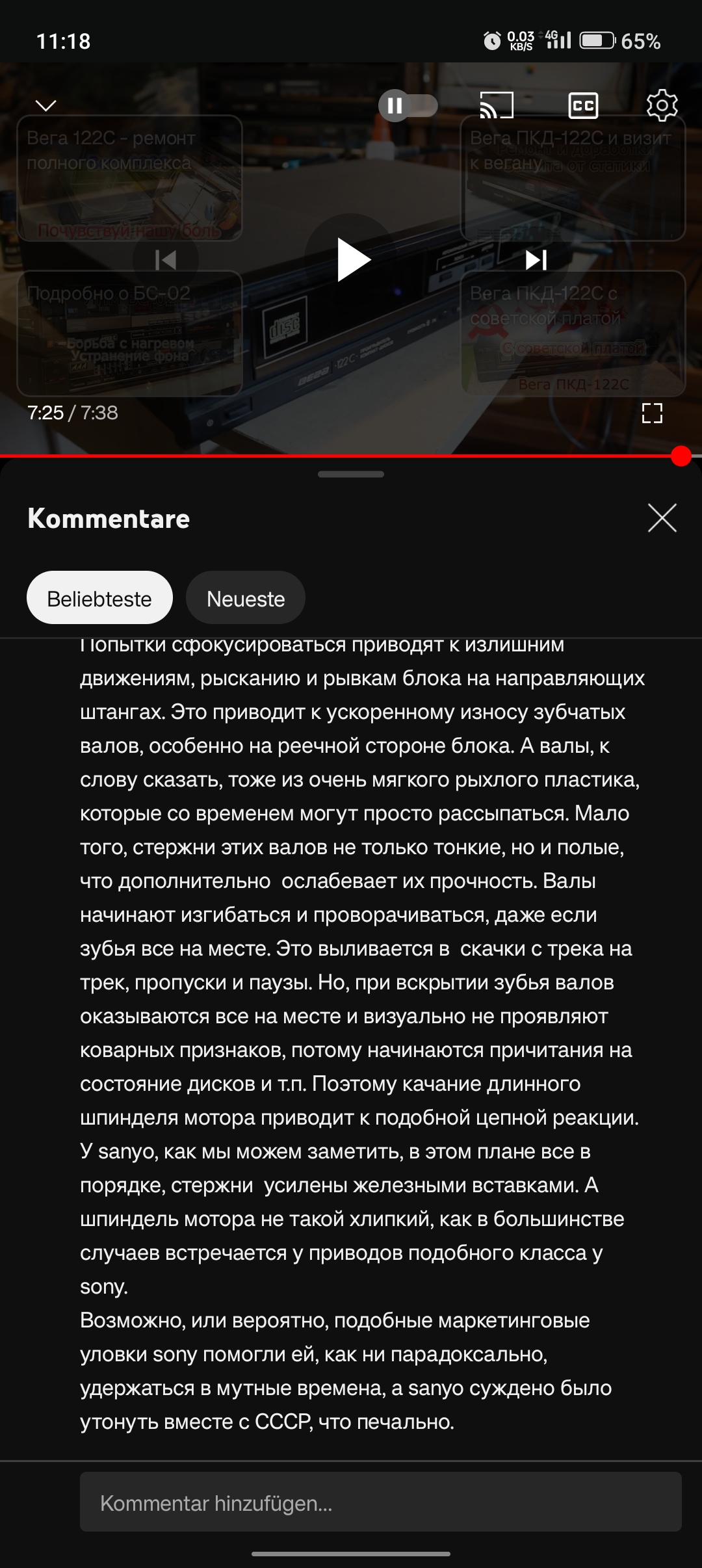The width and height of the screenshot is (702, 1568).
Task: Select the Beliebteste comment filter
Action: [99, 598]
